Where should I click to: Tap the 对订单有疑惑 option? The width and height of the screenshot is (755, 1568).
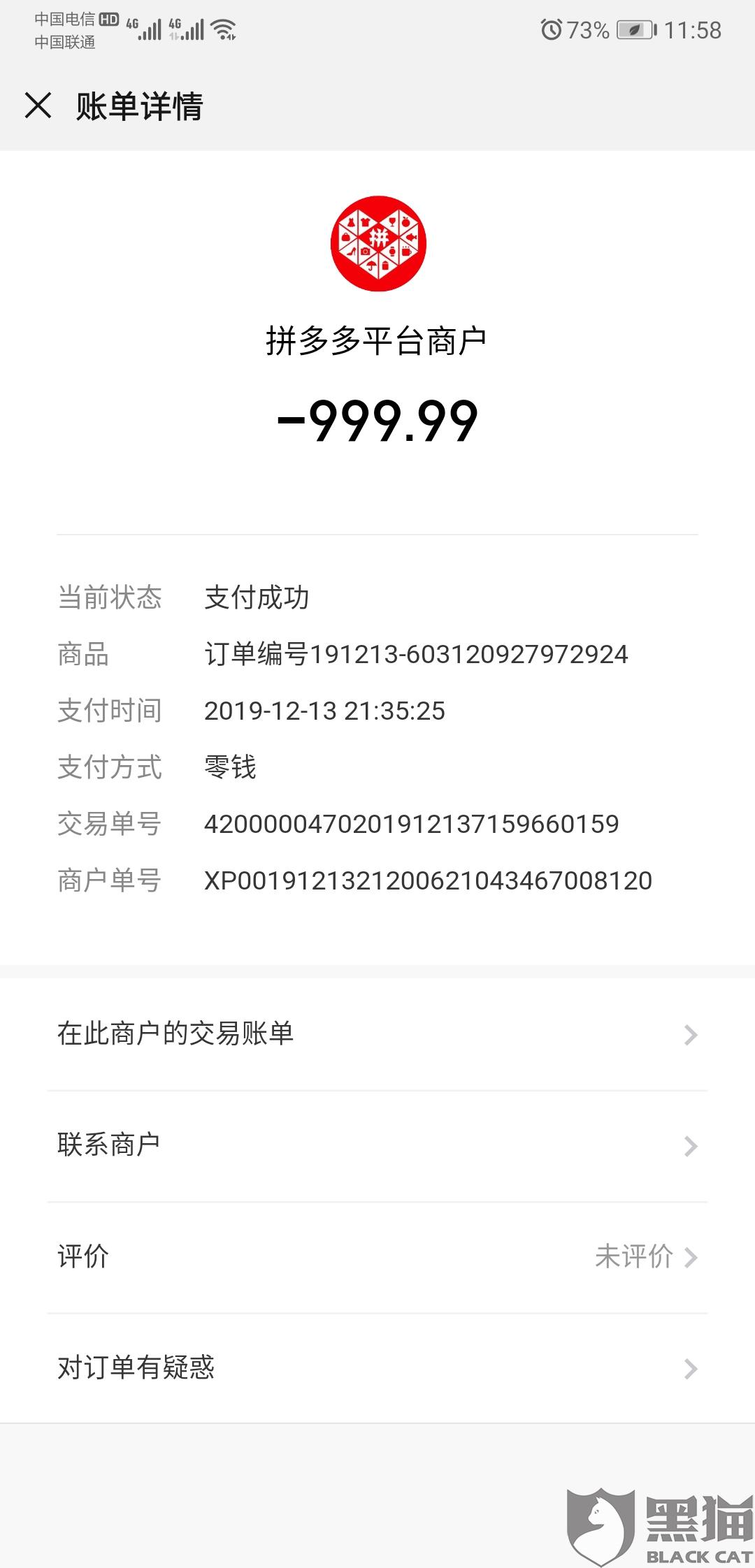coord(377,1368)
